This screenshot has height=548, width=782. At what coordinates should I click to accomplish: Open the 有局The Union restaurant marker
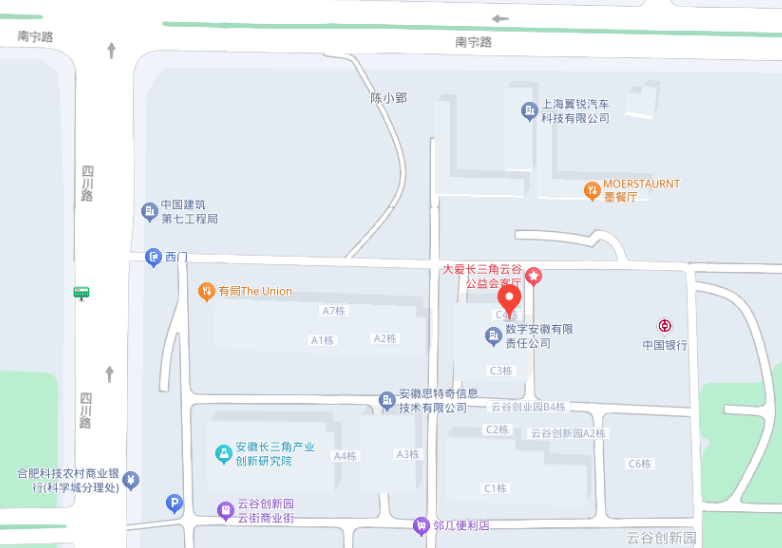pos(206,291)
